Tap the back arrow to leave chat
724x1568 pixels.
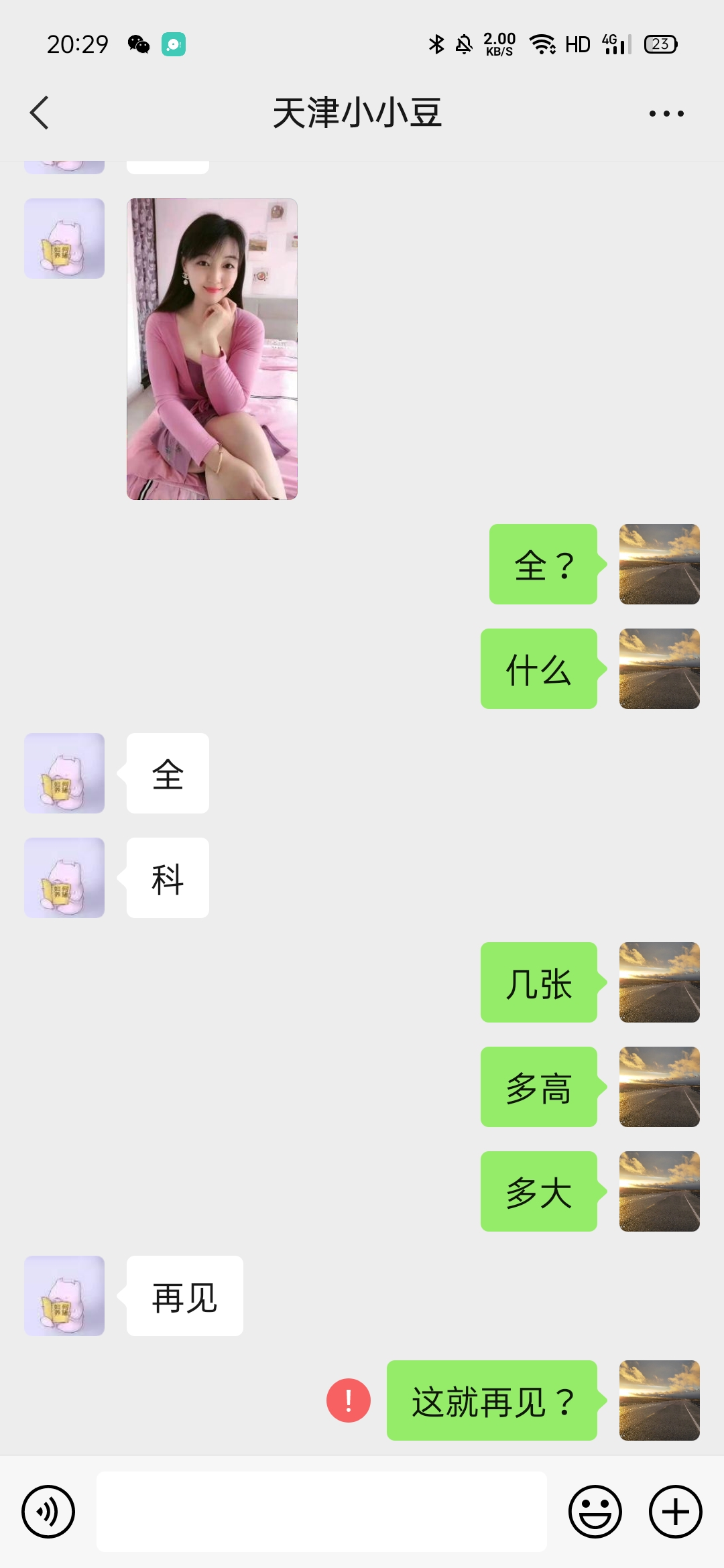38,113
